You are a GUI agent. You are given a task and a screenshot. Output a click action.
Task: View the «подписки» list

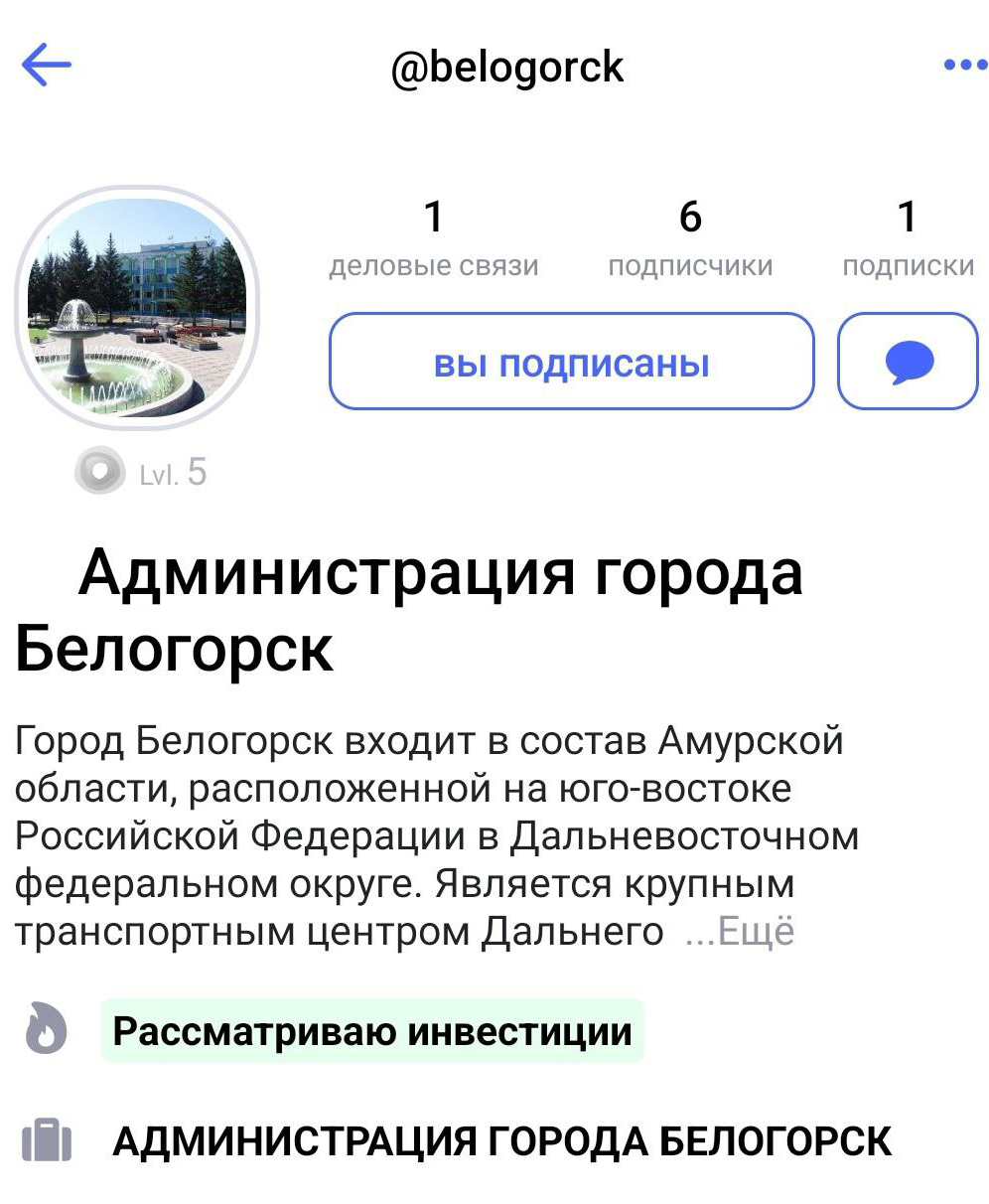(908, 238)
